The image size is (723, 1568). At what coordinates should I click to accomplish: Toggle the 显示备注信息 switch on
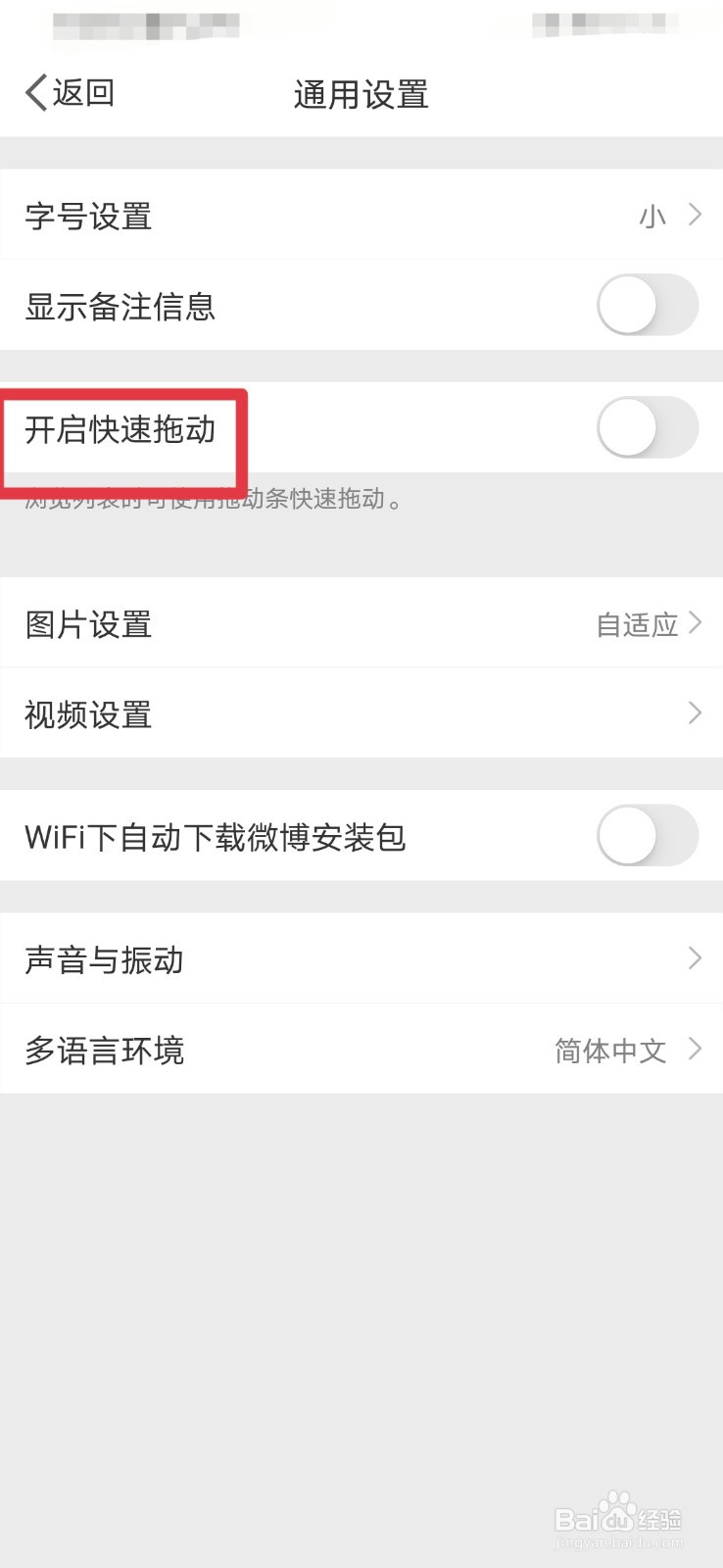[647, 305]
